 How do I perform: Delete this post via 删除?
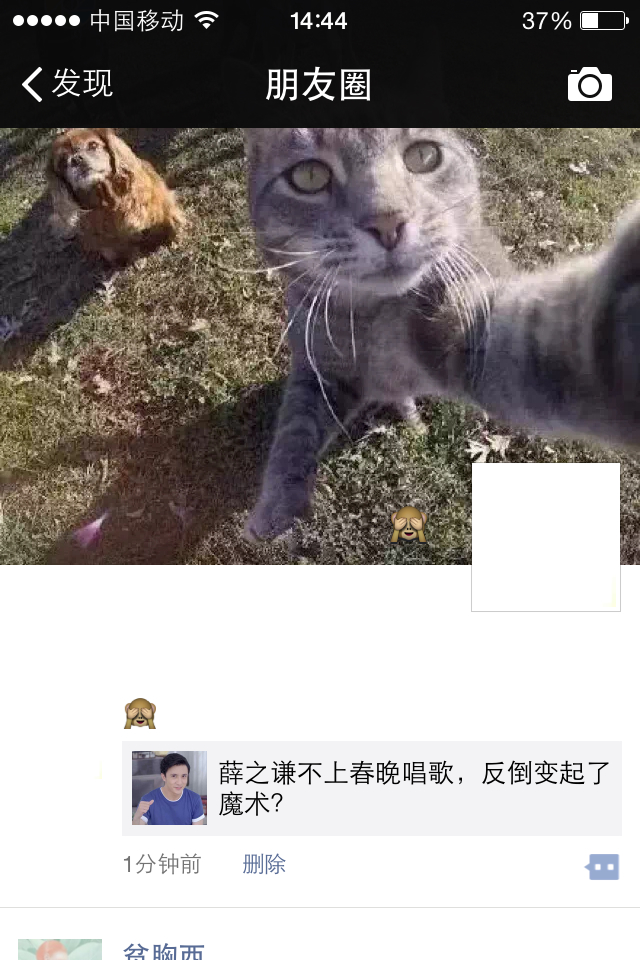click(x=264, y=864)
